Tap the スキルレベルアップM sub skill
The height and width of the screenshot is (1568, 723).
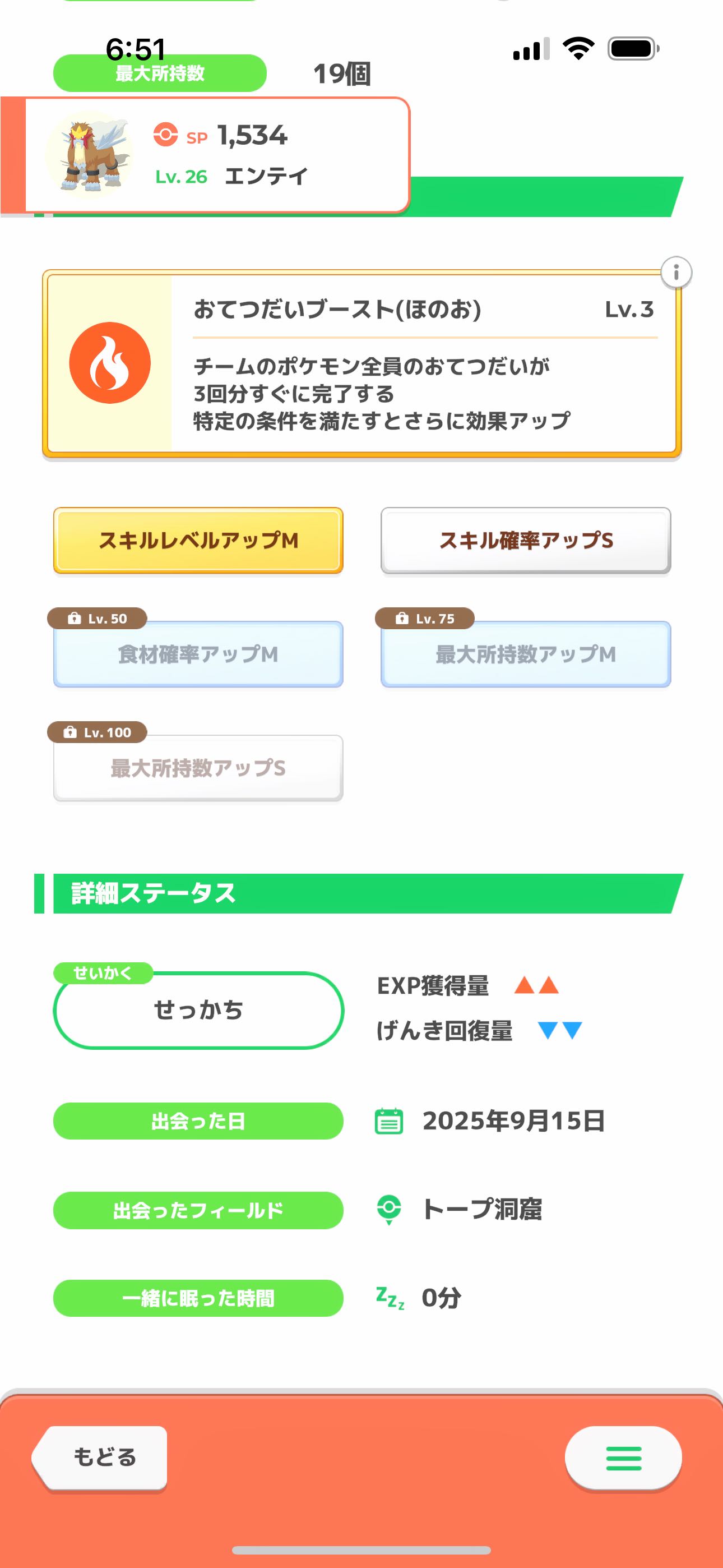pos(198,541)
